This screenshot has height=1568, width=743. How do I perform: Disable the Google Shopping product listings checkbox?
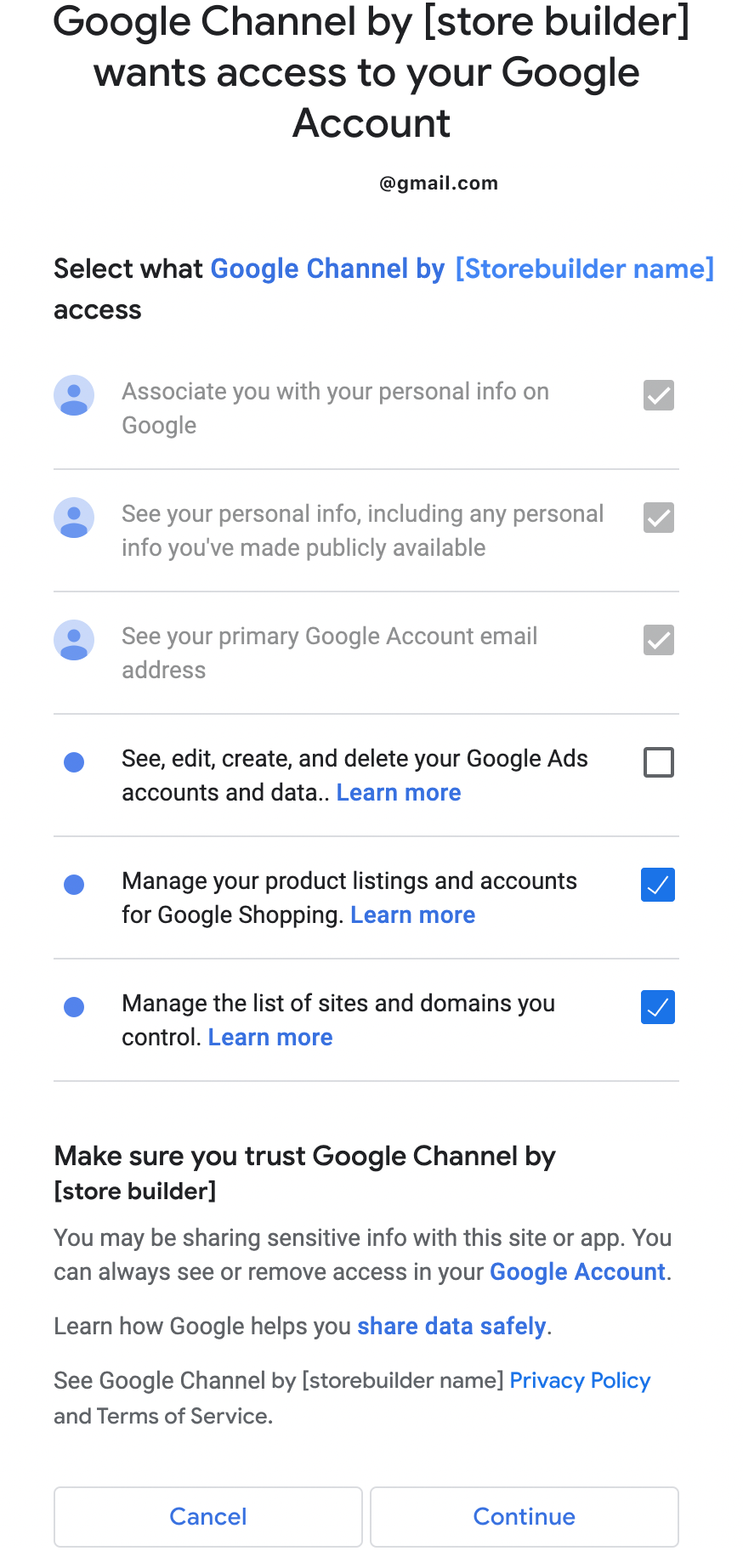tap(657, 884)
